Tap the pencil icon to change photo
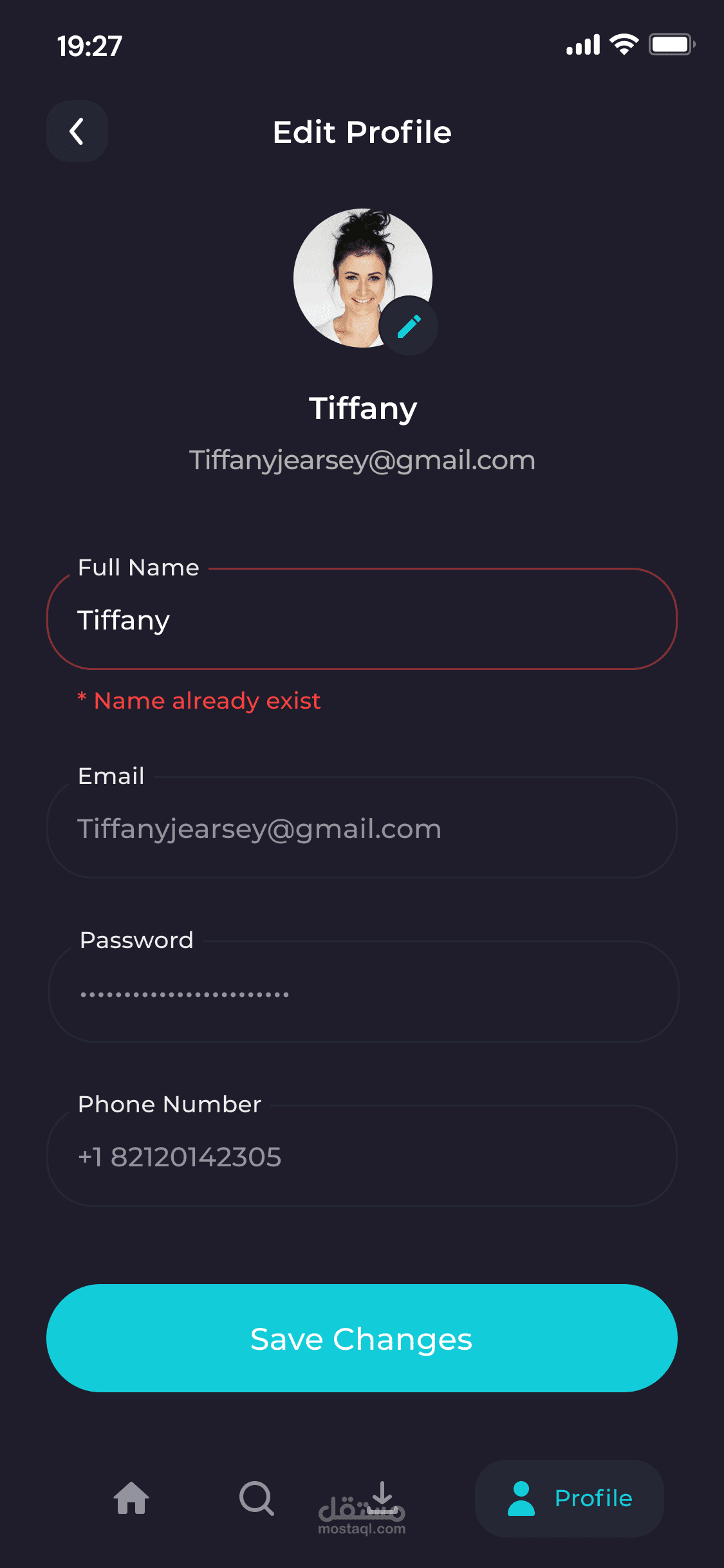 409,326
